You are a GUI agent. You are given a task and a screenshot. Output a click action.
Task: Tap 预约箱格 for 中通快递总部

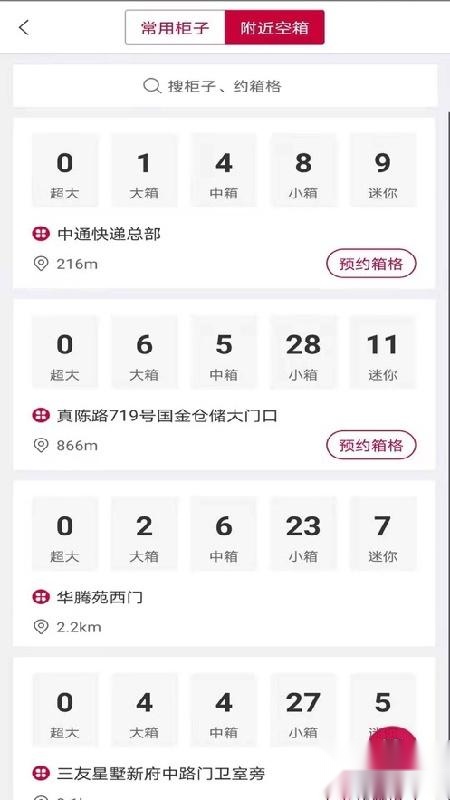coord(371,264)
